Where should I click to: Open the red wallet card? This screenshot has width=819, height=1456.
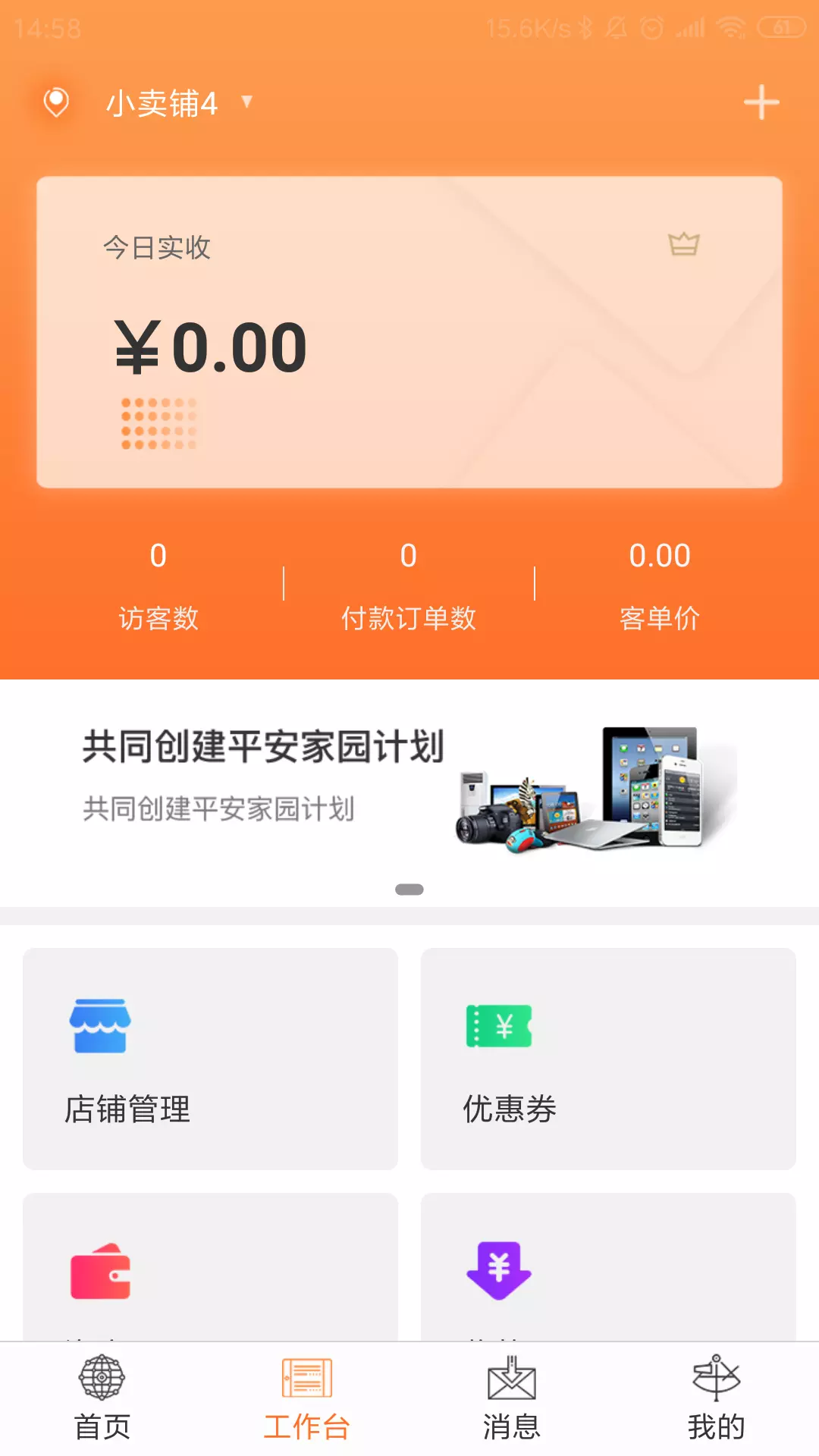tap(210, 1266)
